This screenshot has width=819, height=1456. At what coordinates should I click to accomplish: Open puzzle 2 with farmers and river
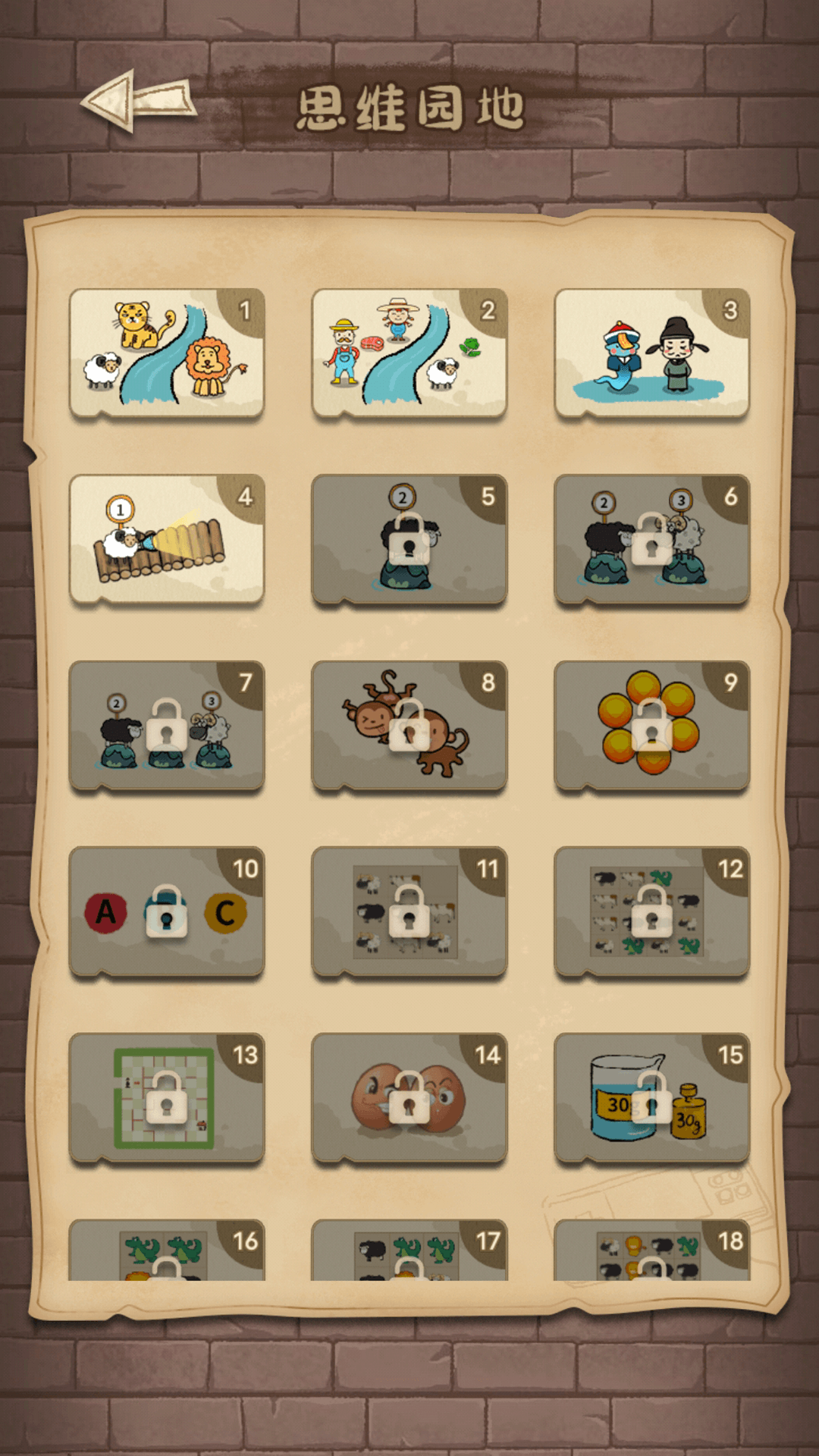click(x=409, y=352)
